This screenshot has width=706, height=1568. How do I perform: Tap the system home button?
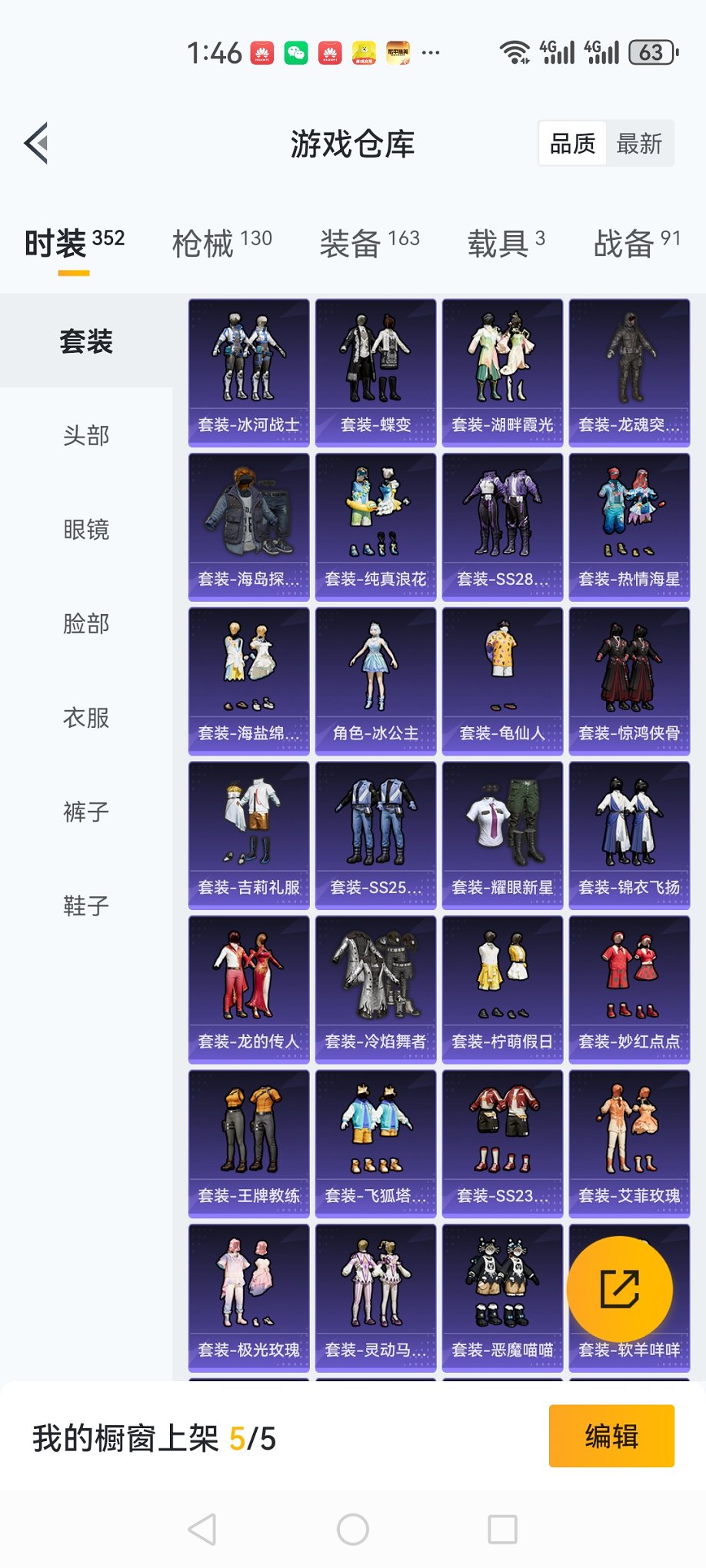353,1530
